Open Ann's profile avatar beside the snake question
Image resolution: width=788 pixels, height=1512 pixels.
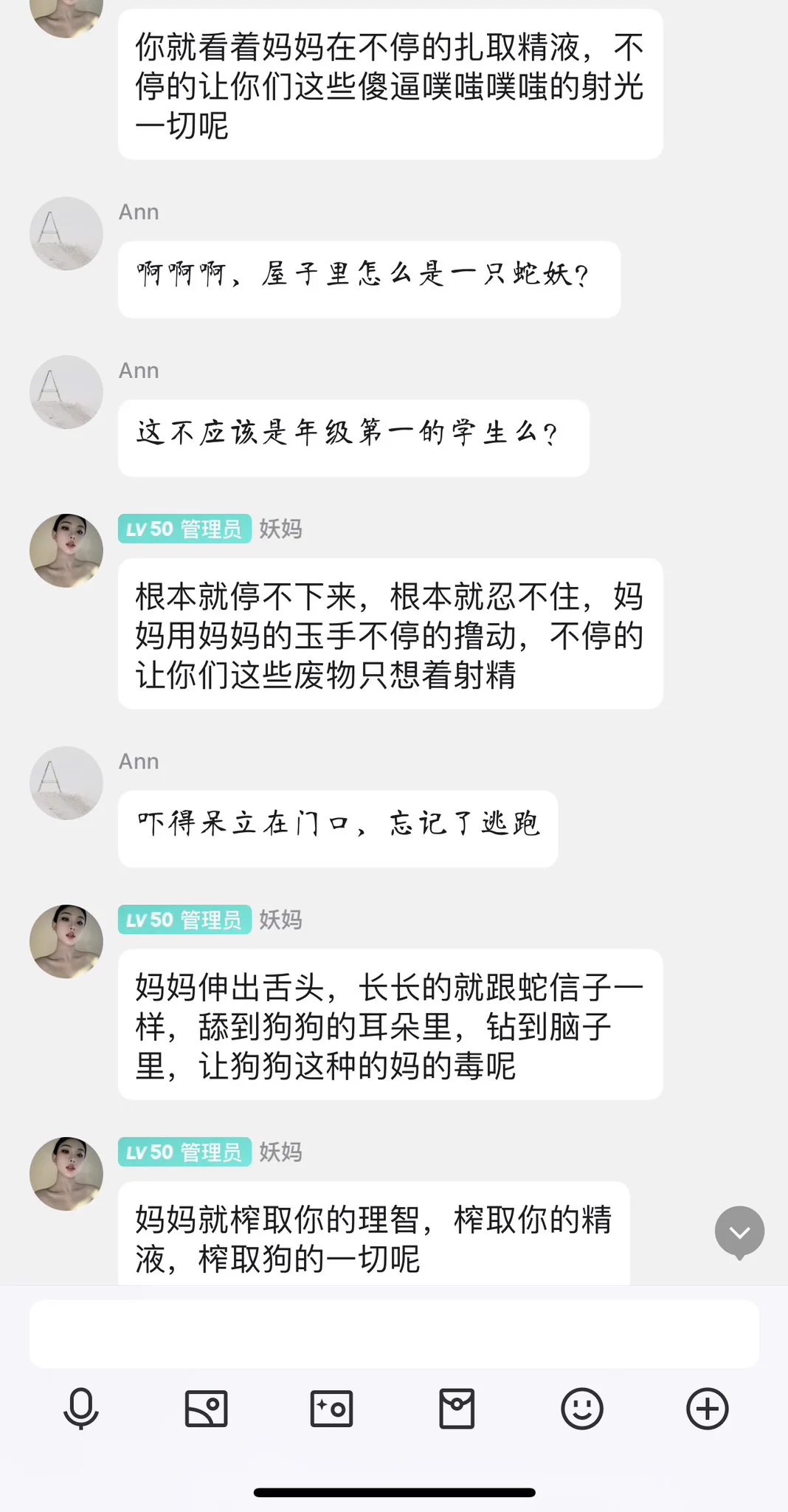point(66,233)
